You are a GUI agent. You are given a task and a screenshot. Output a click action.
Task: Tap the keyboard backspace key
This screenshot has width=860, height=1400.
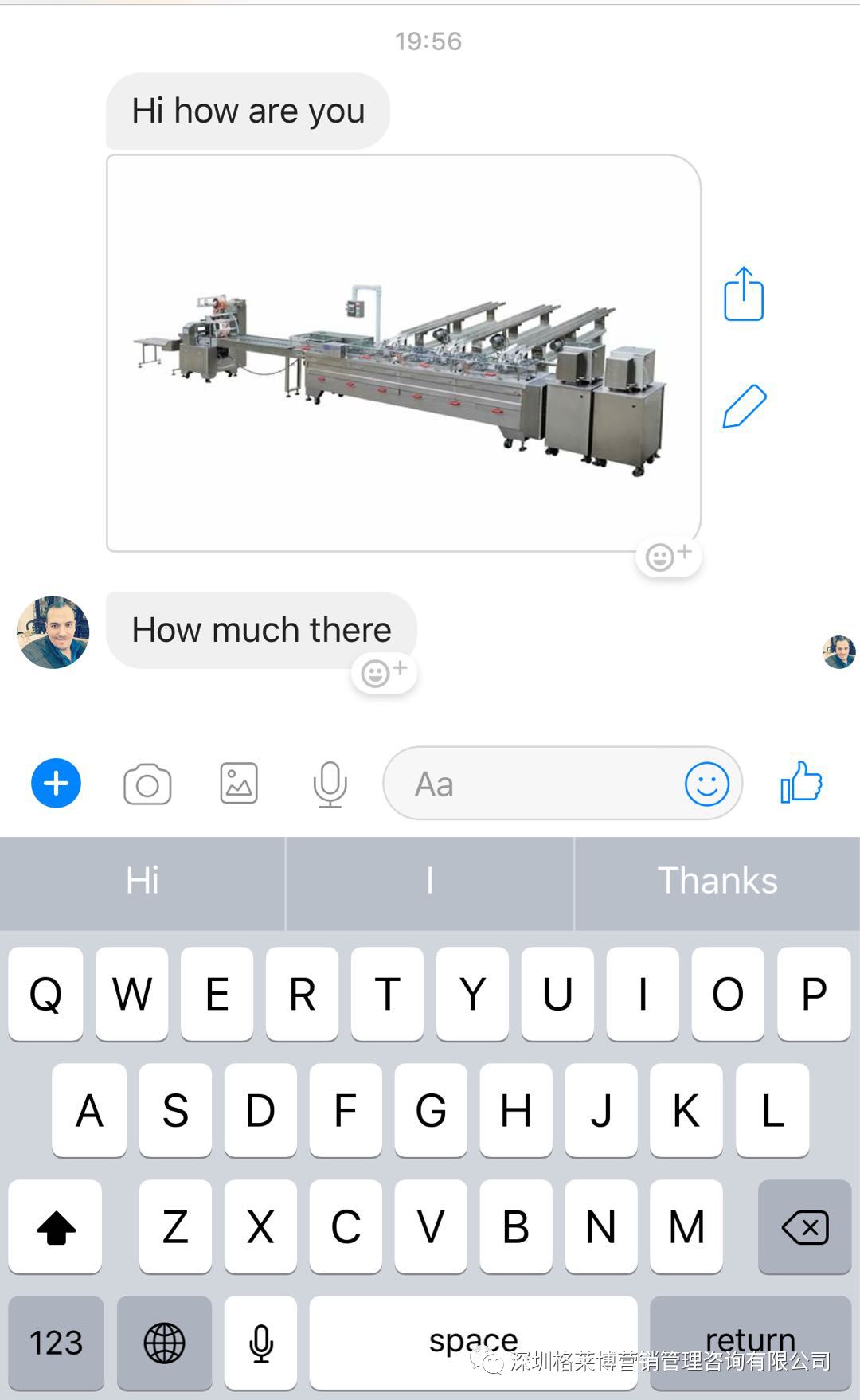coord(805,1226)
